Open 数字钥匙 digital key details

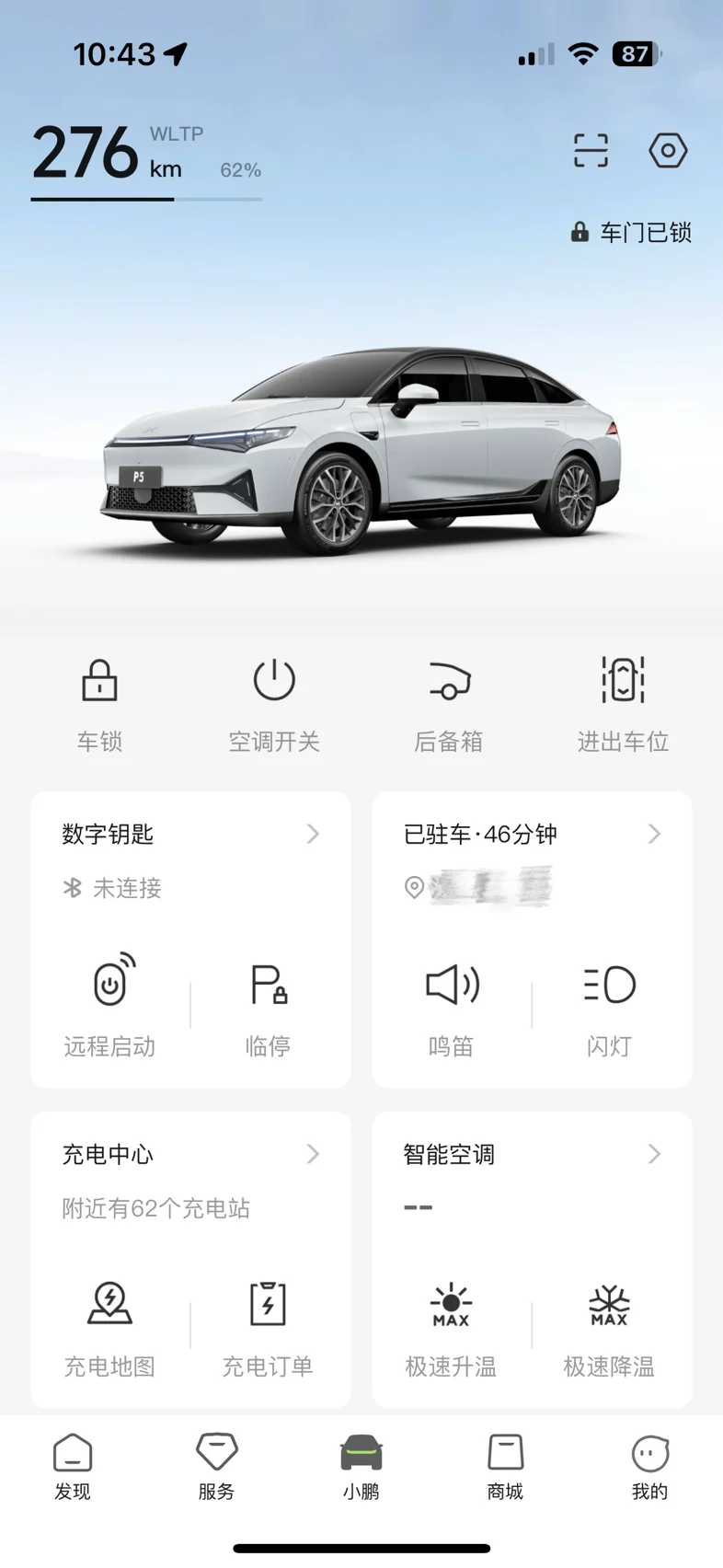coord(190,835)
